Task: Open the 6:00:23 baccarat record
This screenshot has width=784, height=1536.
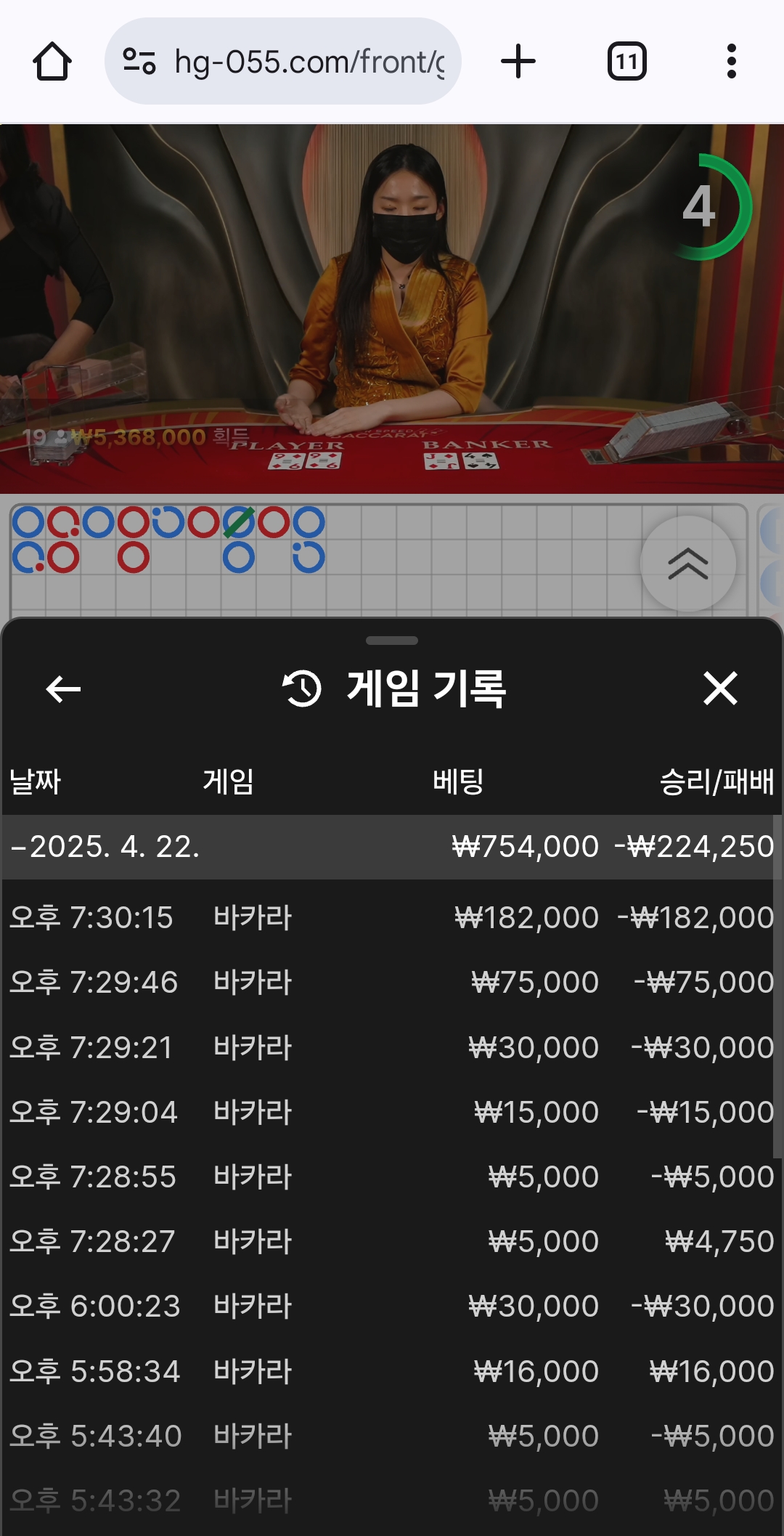Action: coord(392,1306)
